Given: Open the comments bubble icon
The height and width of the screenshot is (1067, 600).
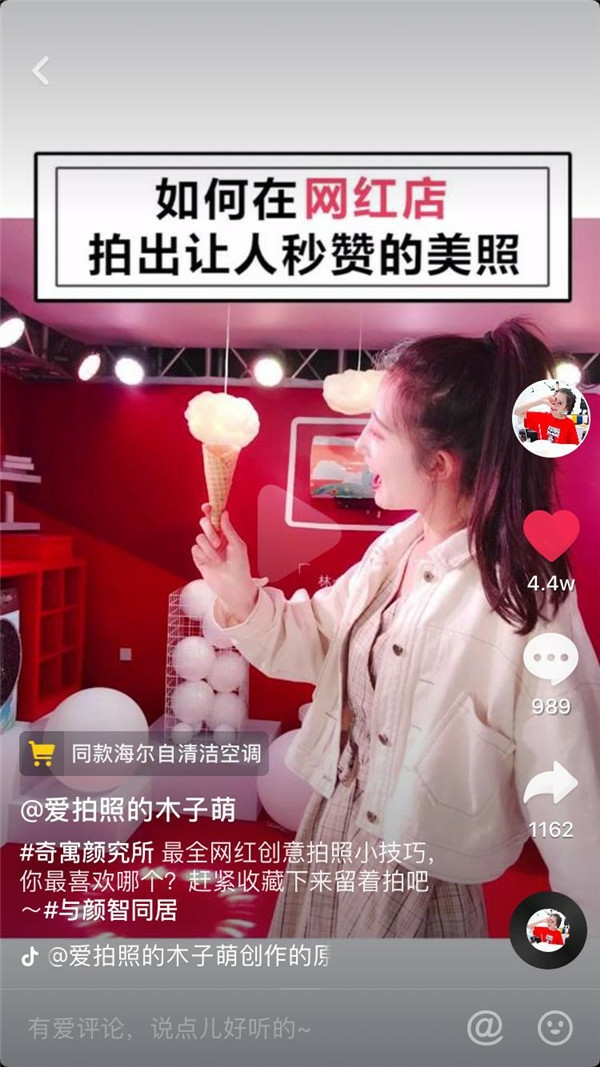Looking at the screenshot, I should tap(551, 661).
